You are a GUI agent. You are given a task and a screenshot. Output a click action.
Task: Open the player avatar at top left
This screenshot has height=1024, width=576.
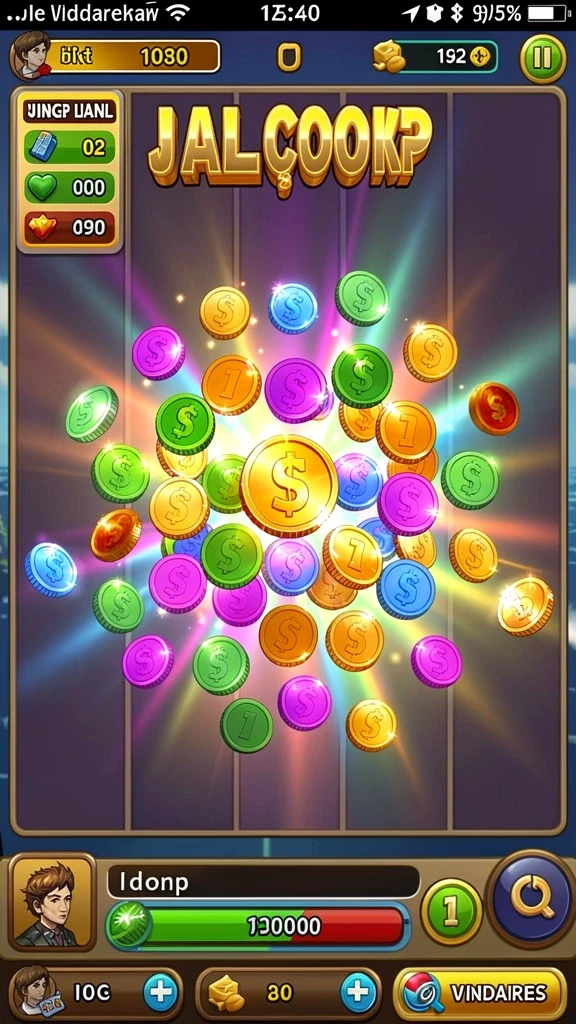click(x=30, y=56)
